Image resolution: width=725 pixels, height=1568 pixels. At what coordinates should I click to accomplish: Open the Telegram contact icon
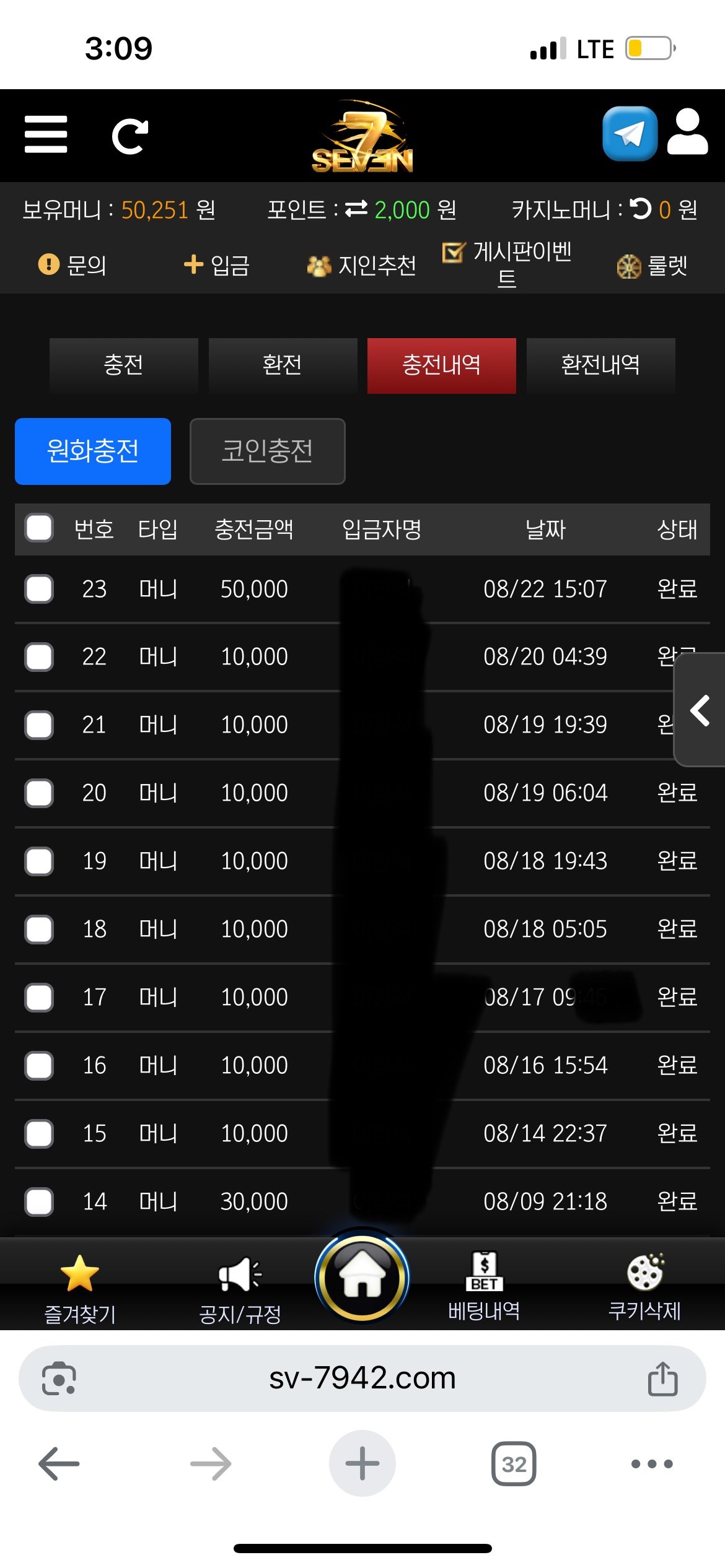(x=630, y=134)
